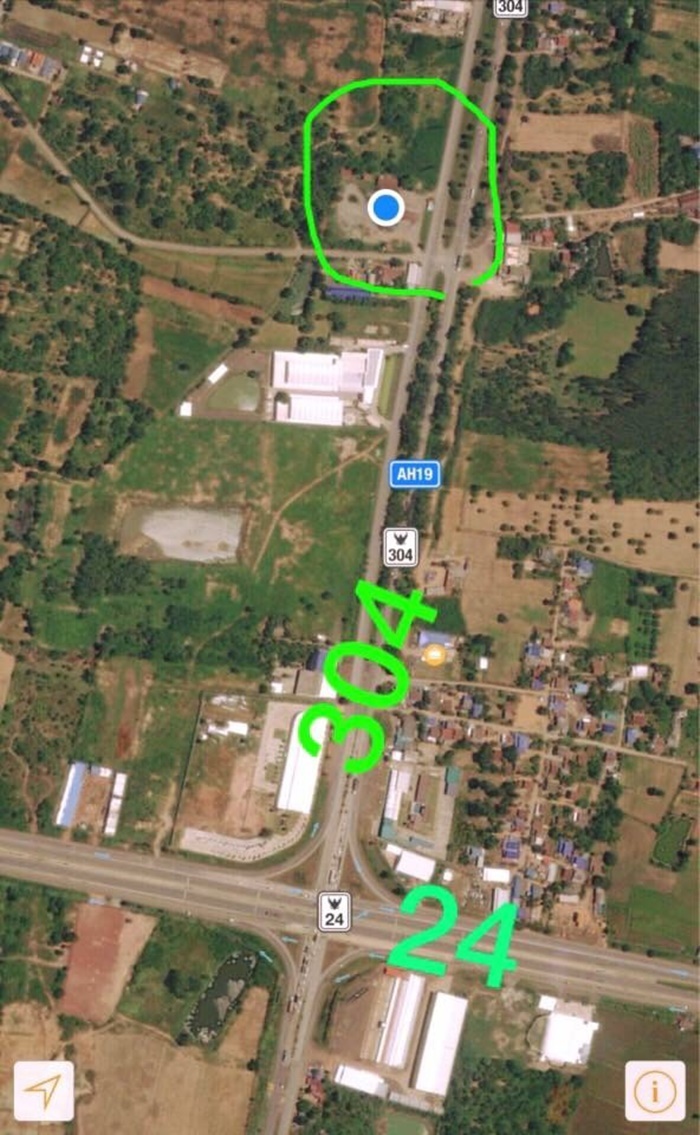Tap the blue current location dot
This screenshot has height=1135, width=700.
click(385, 208)
